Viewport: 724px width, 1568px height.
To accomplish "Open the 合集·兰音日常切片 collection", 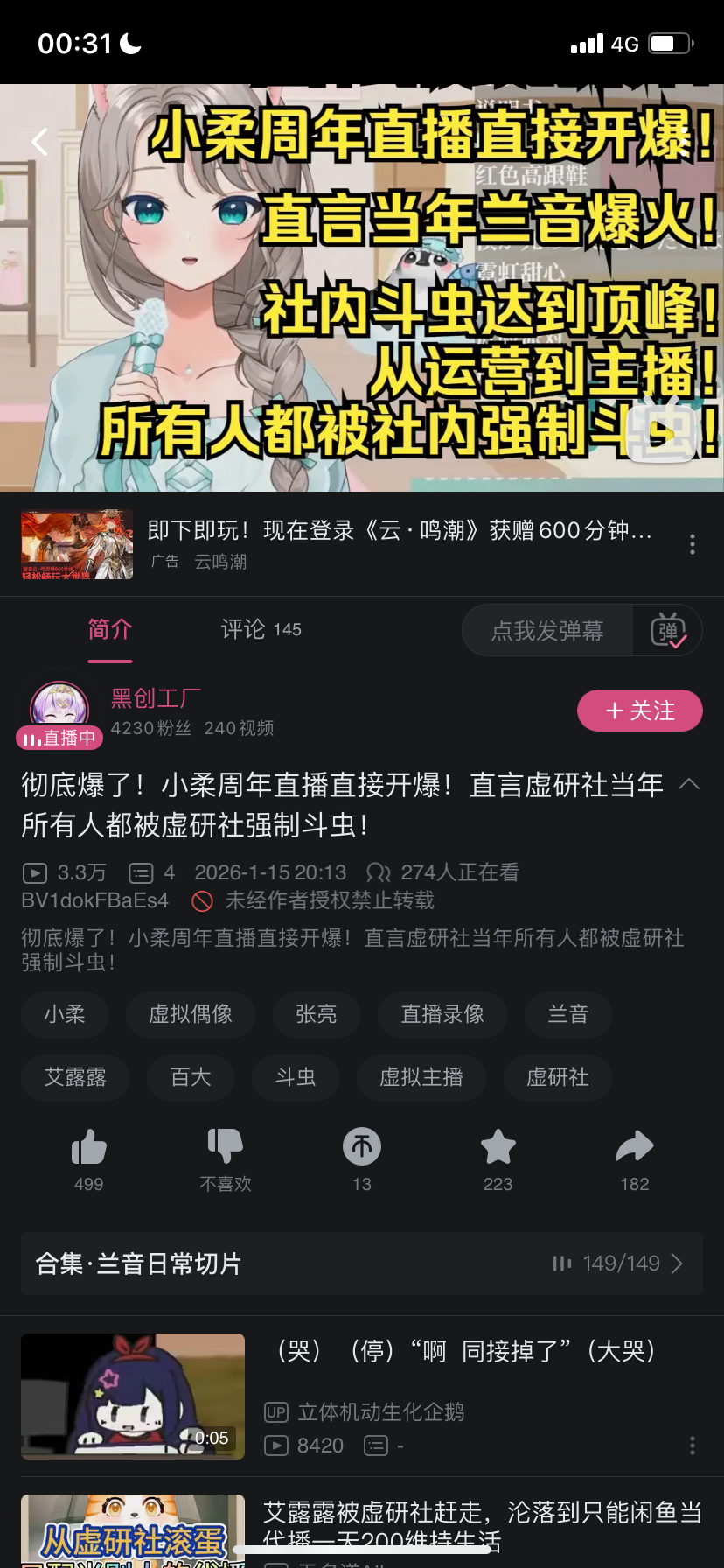I will point(362,1263).
